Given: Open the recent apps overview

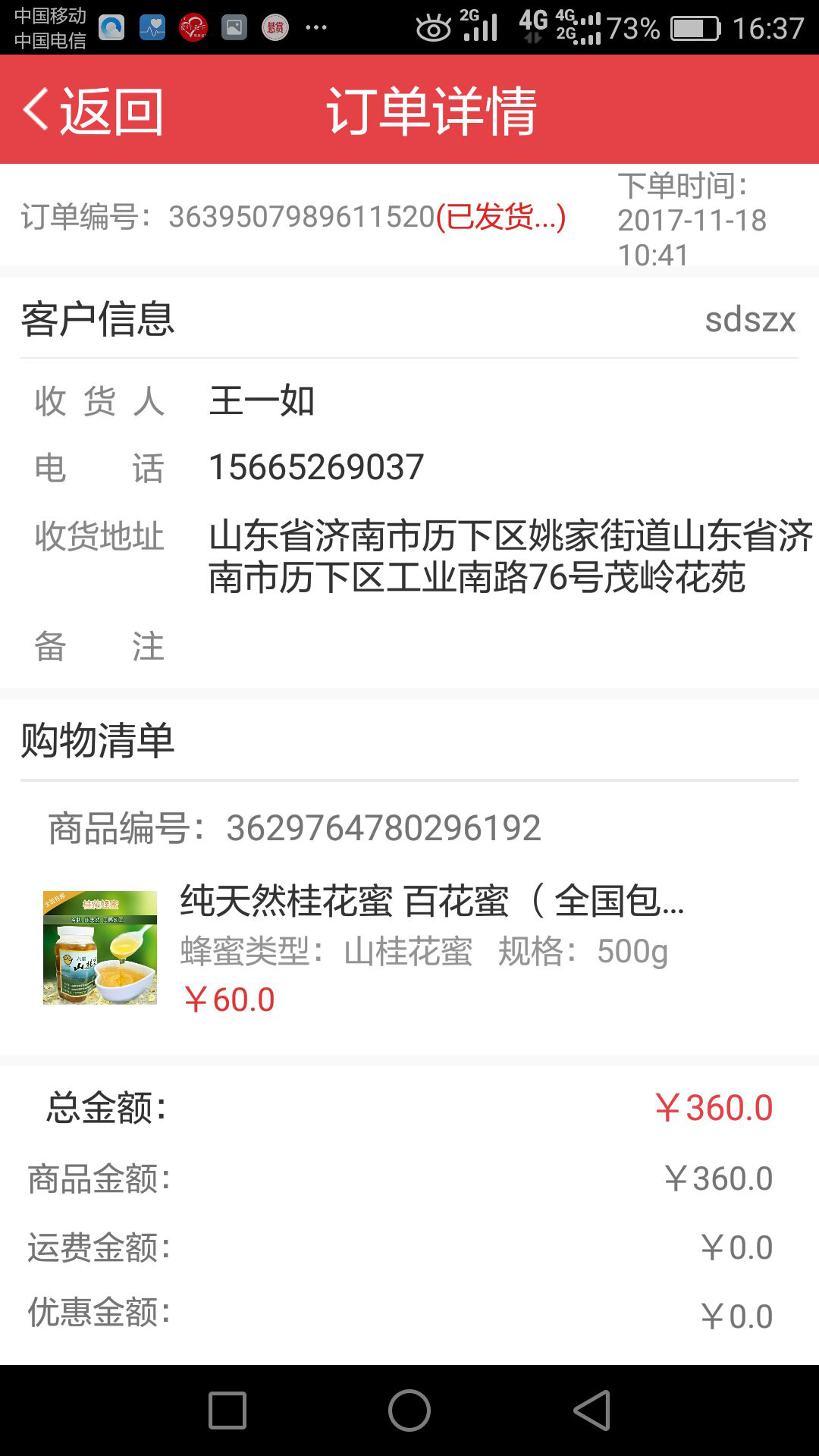Looking at the screenshot, I should tap(227, 1410).
